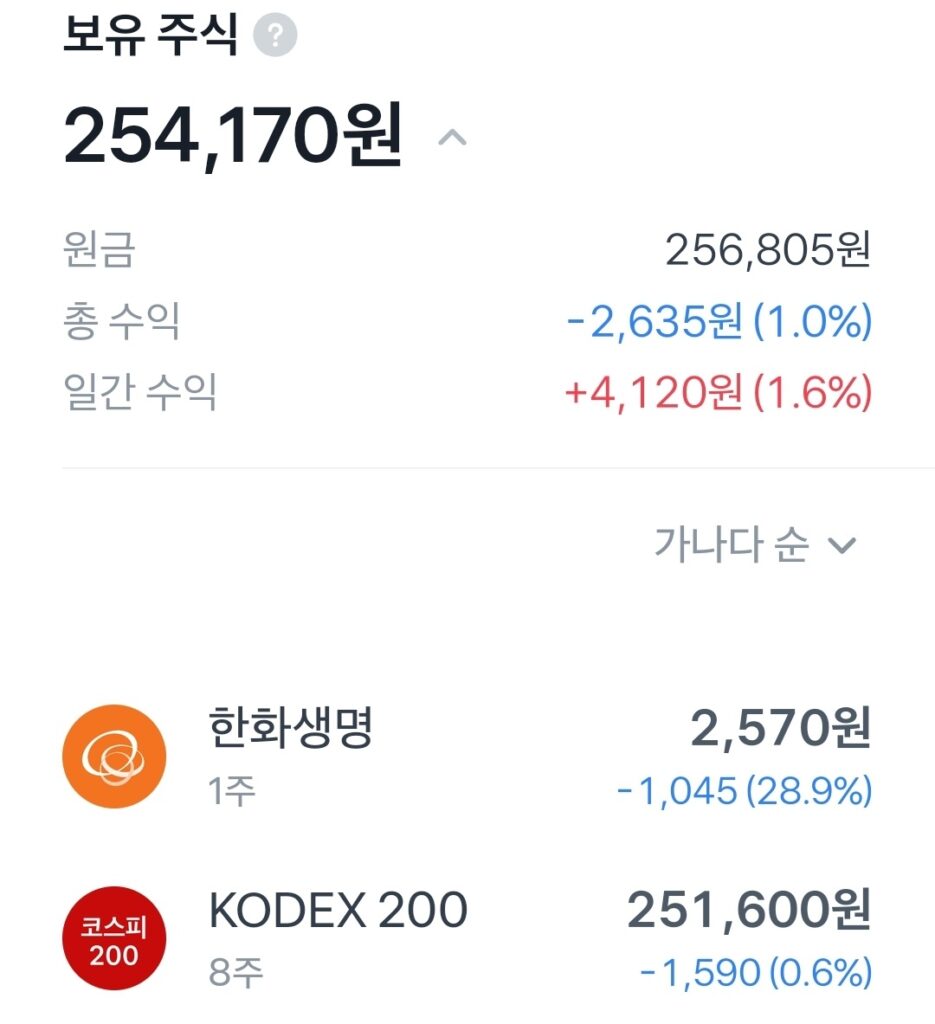Open the 보유 주식 help icon
The image size is (935, 1024).
point(275,38)
